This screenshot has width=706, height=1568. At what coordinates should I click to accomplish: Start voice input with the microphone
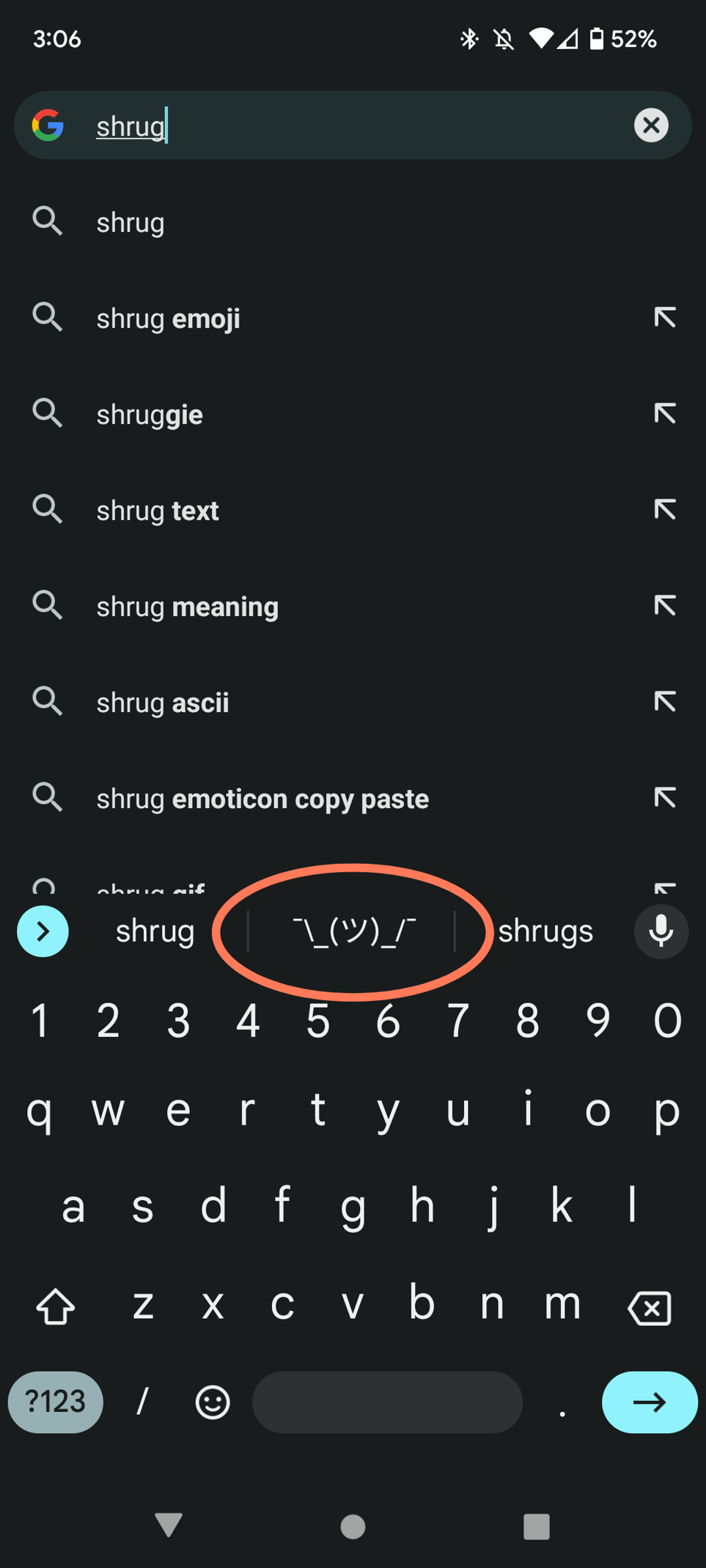(661, 931)
